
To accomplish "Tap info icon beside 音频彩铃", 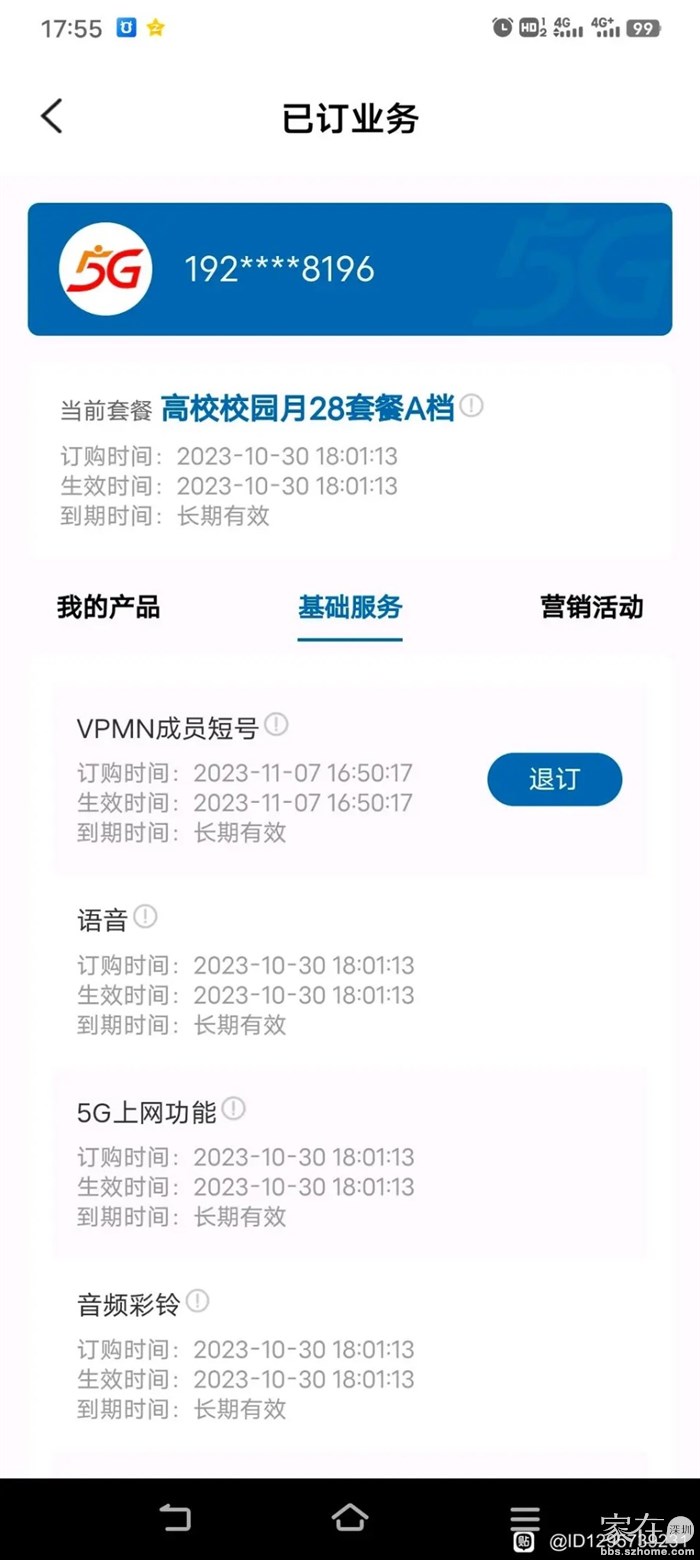I will [x=198, y=1301].
